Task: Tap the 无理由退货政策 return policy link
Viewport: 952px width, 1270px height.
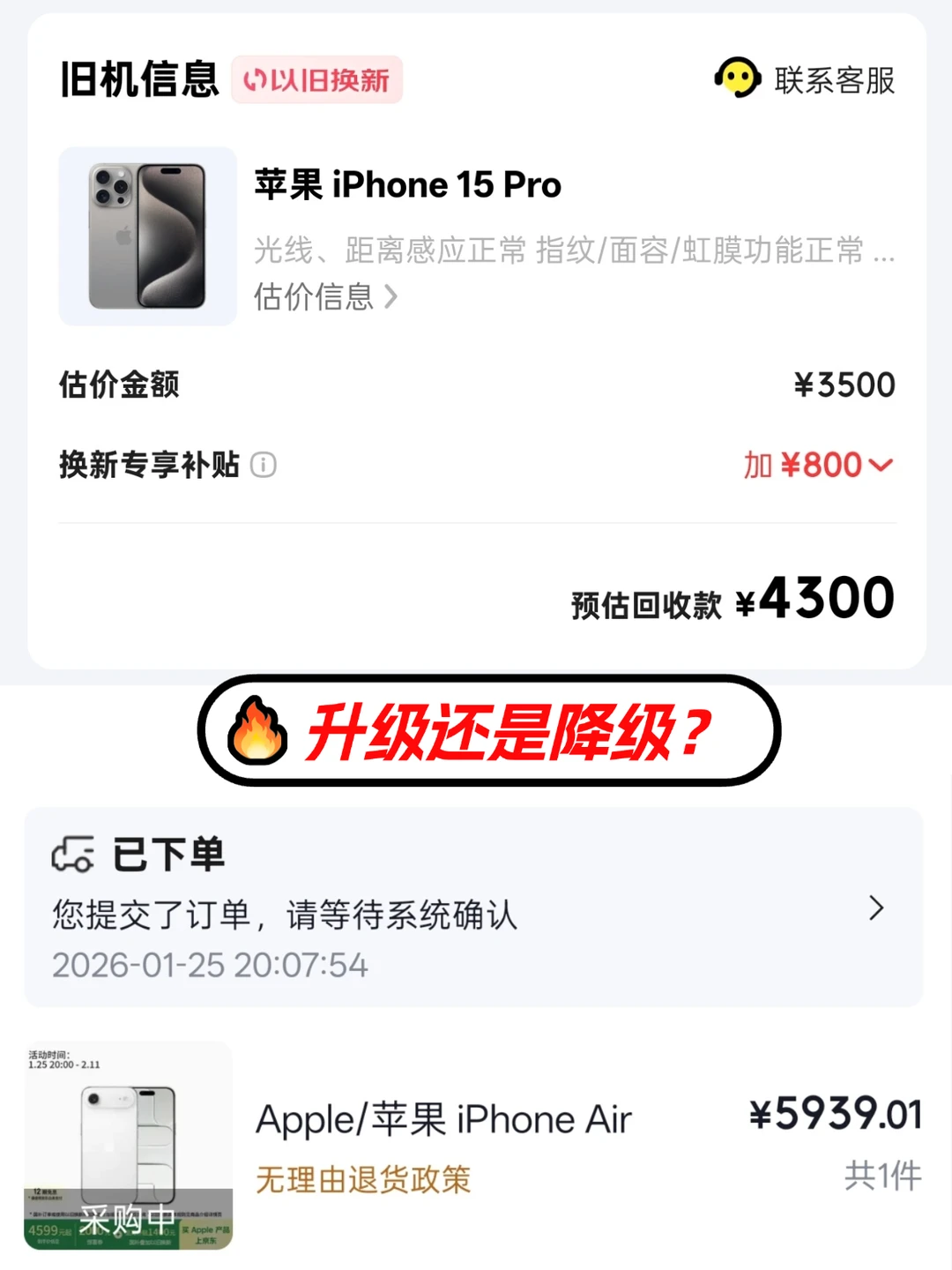Action: 363,1179
